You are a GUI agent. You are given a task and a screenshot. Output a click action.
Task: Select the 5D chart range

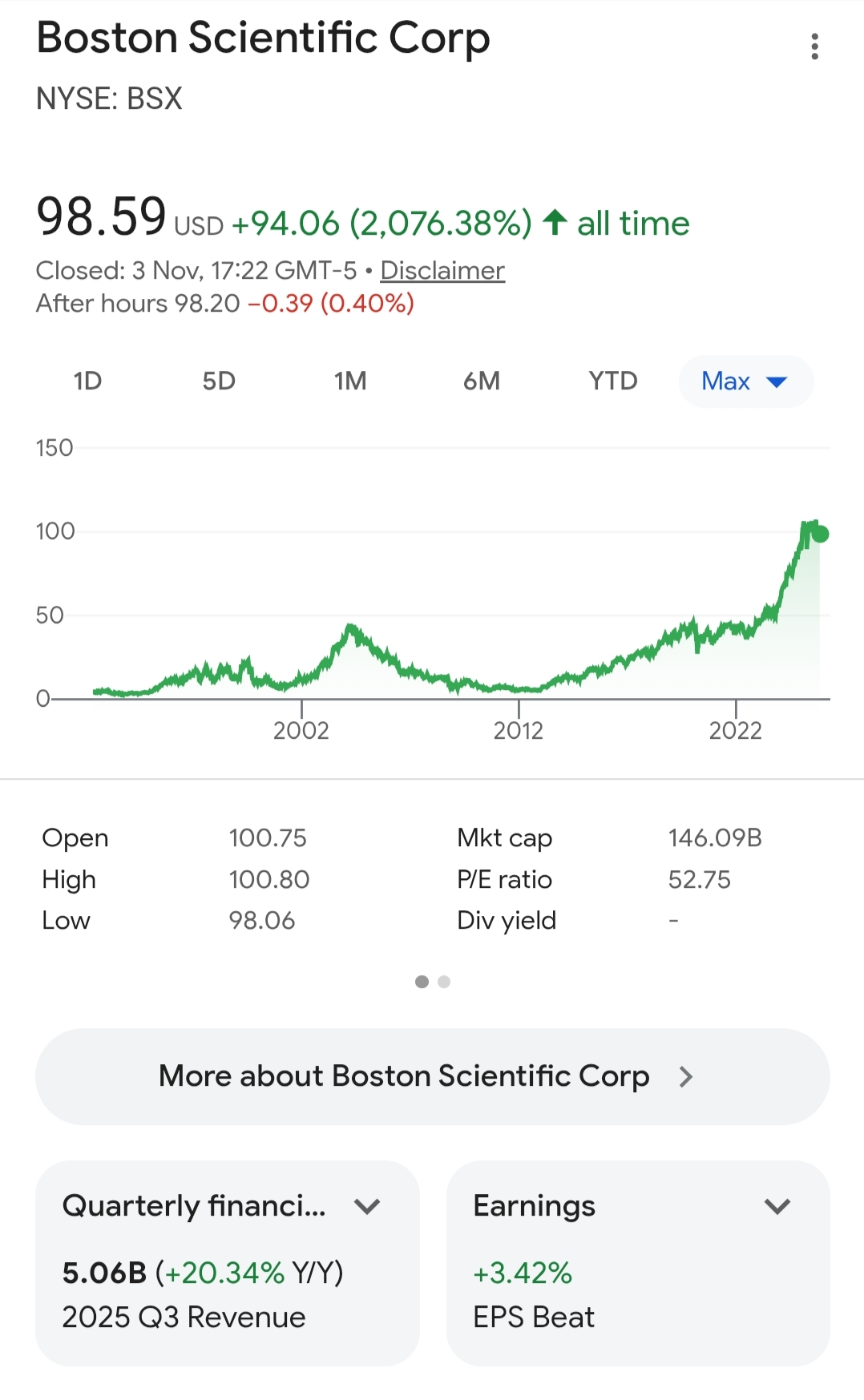[x=219, y=381]
